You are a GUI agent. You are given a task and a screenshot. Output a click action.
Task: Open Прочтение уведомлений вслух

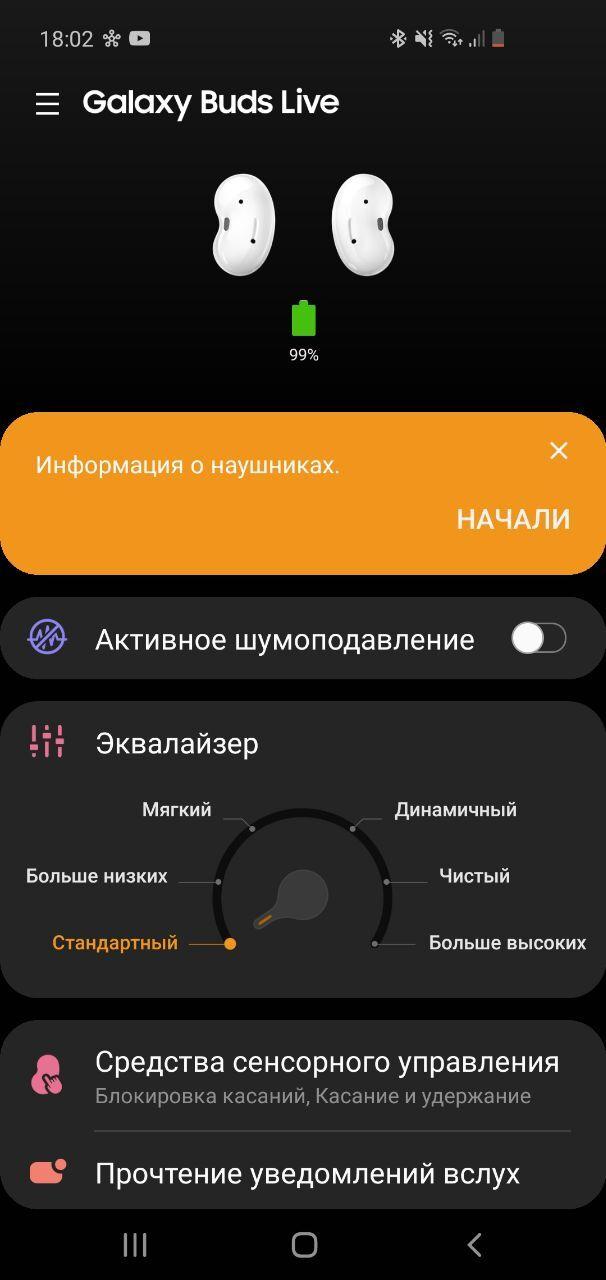(306, 1173)
